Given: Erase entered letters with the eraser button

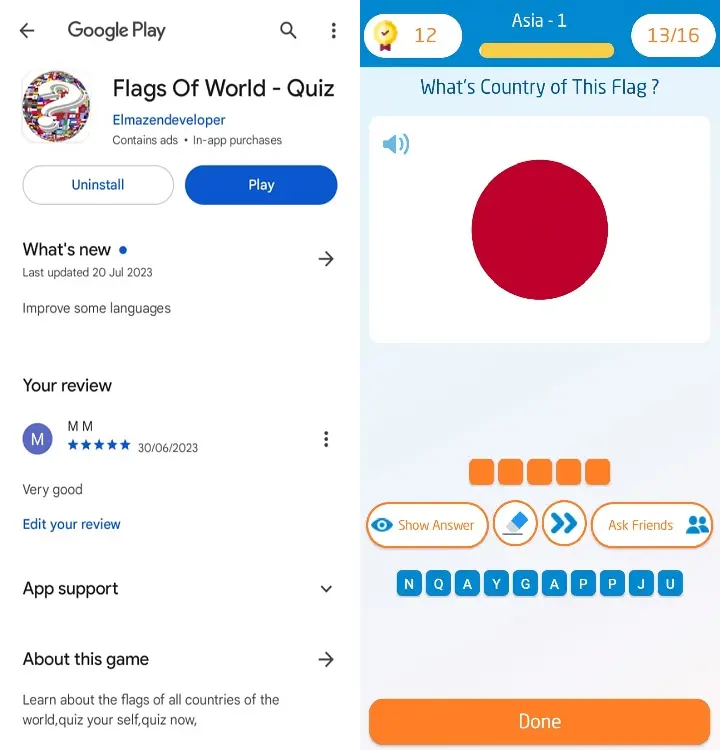Looking at the screenshot, I should pyautogui.click(x=515, y=523).
